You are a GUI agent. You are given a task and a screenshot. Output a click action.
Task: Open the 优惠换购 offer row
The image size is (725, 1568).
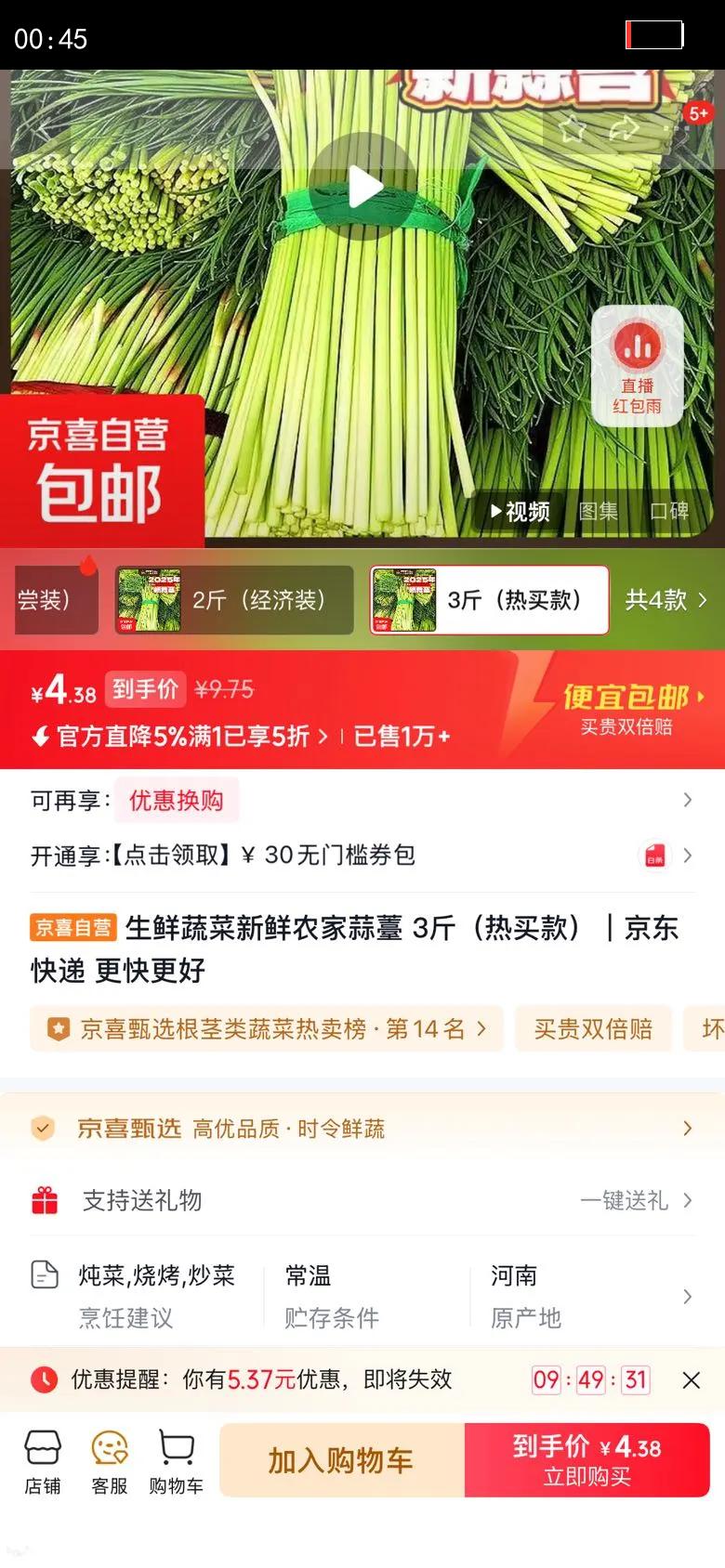362,800
